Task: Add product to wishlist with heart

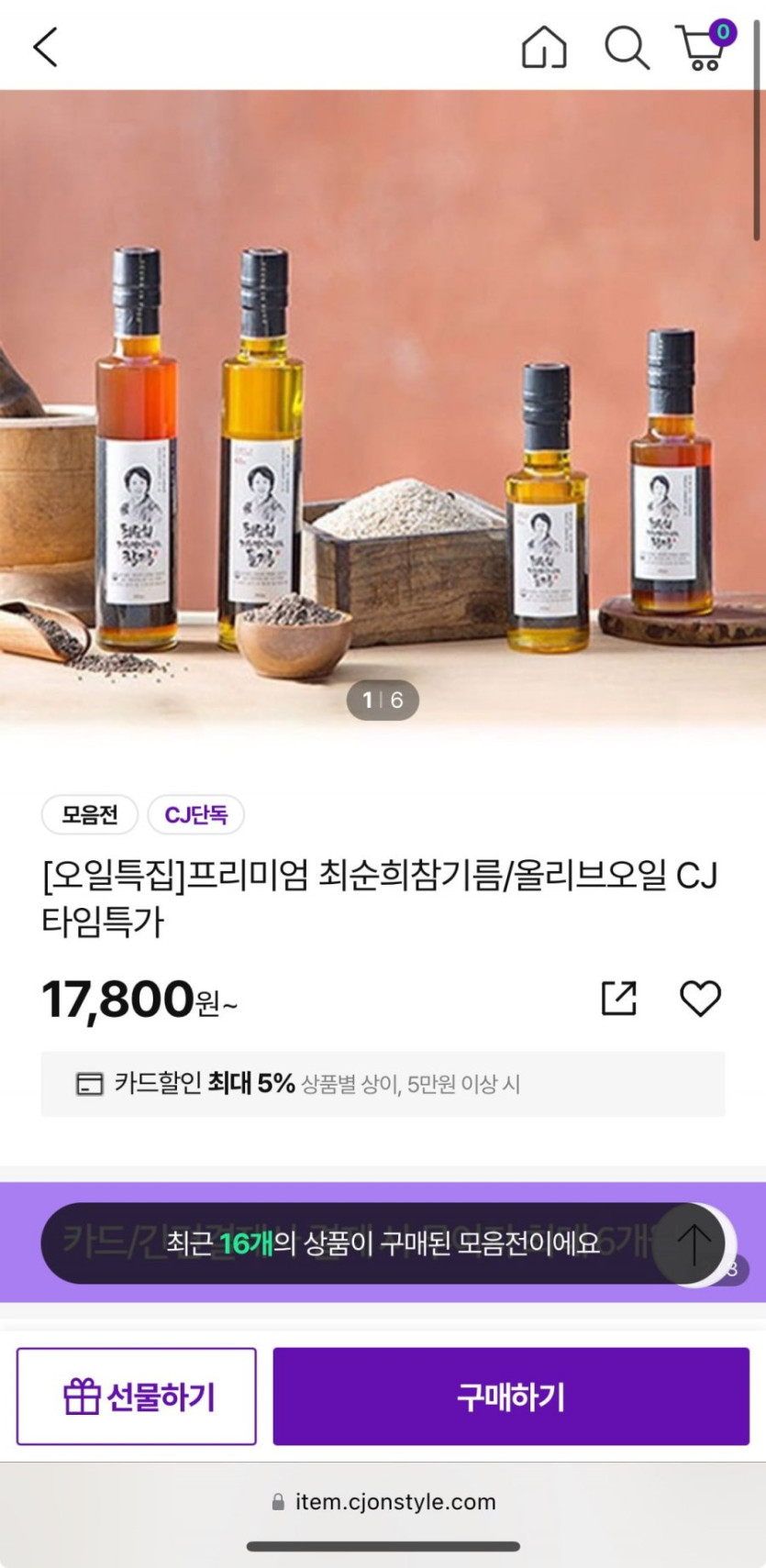Action: point(700,999)
